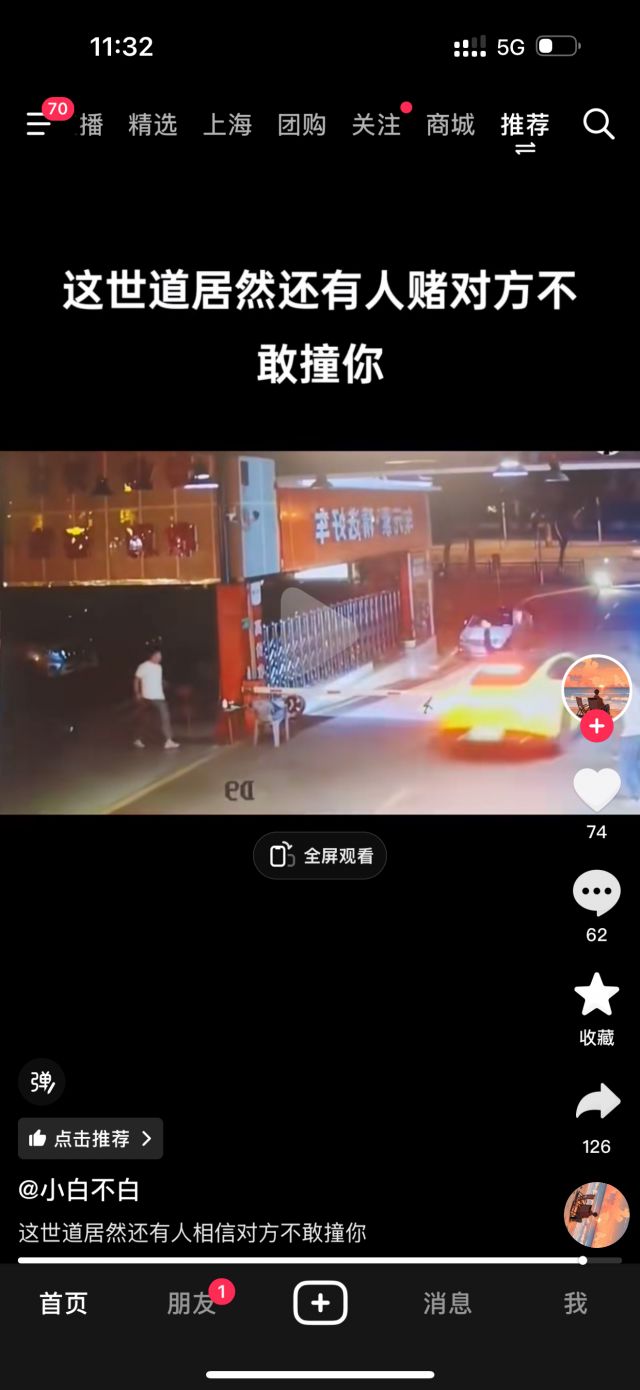Open the hamburger menu with 70 badge
Viewport: 640px width, 1390px height.
click(40, 124)
